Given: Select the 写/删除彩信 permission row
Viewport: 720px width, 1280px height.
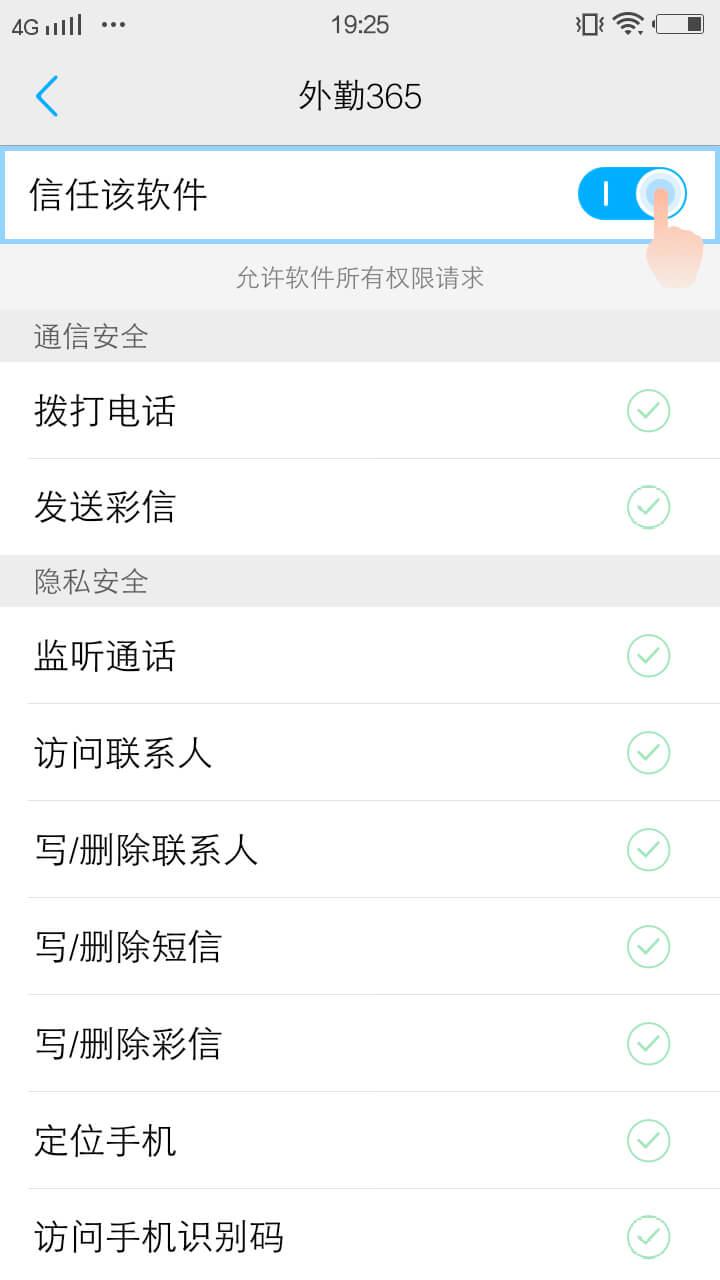Looking at the screenshot, I should point(360,1043).
